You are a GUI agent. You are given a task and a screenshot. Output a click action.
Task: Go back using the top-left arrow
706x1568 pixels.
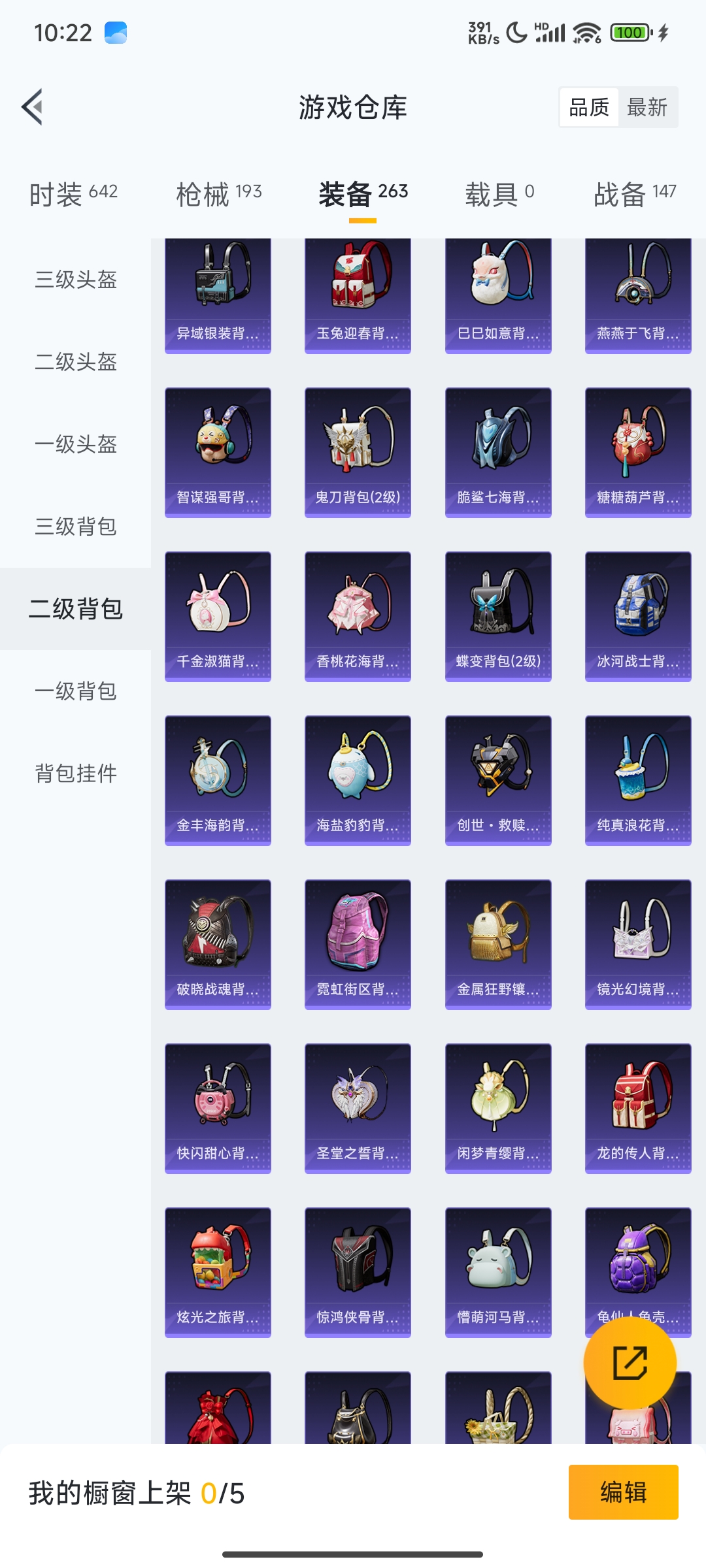32,106
